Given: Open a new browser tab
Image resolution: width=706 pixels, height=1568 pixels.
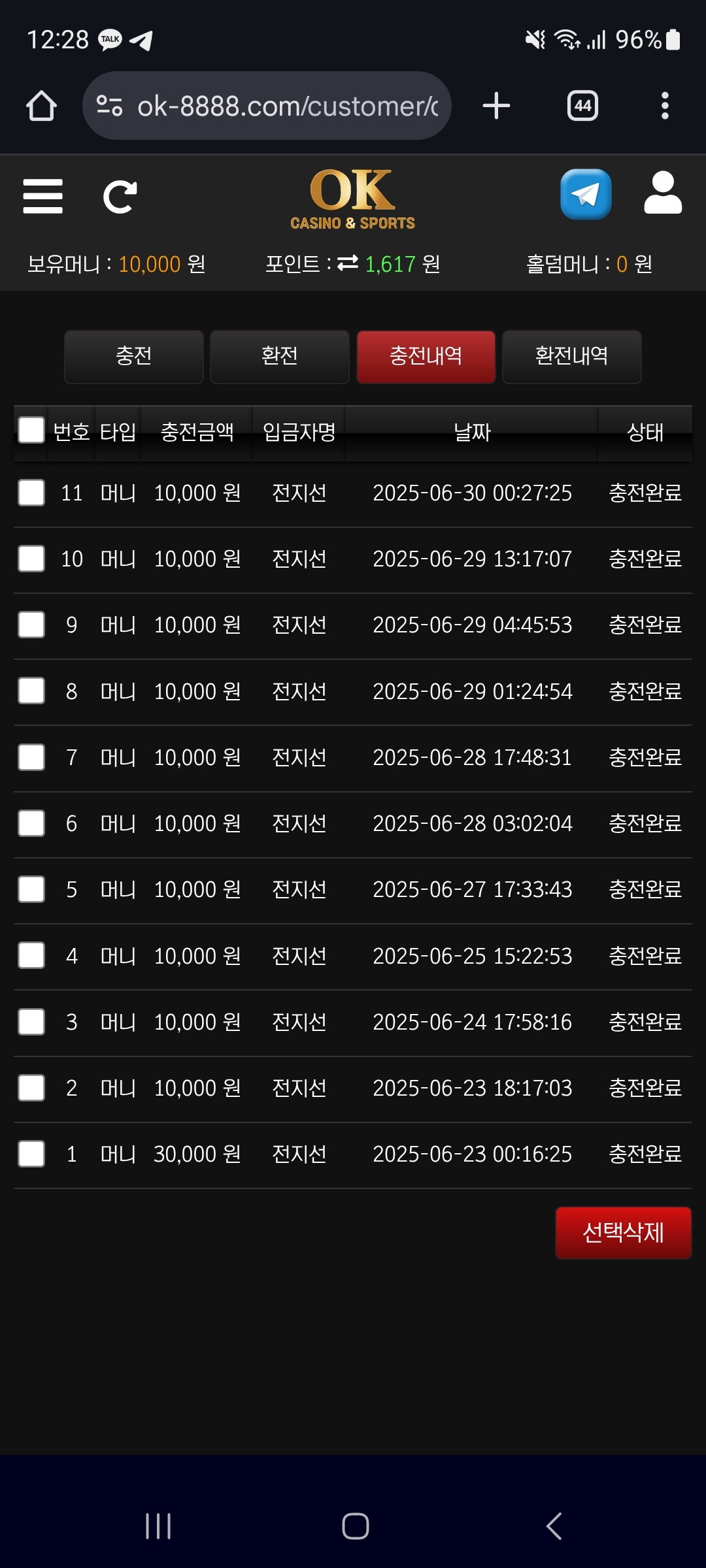Looking at the screenshot, I should 496,106.
